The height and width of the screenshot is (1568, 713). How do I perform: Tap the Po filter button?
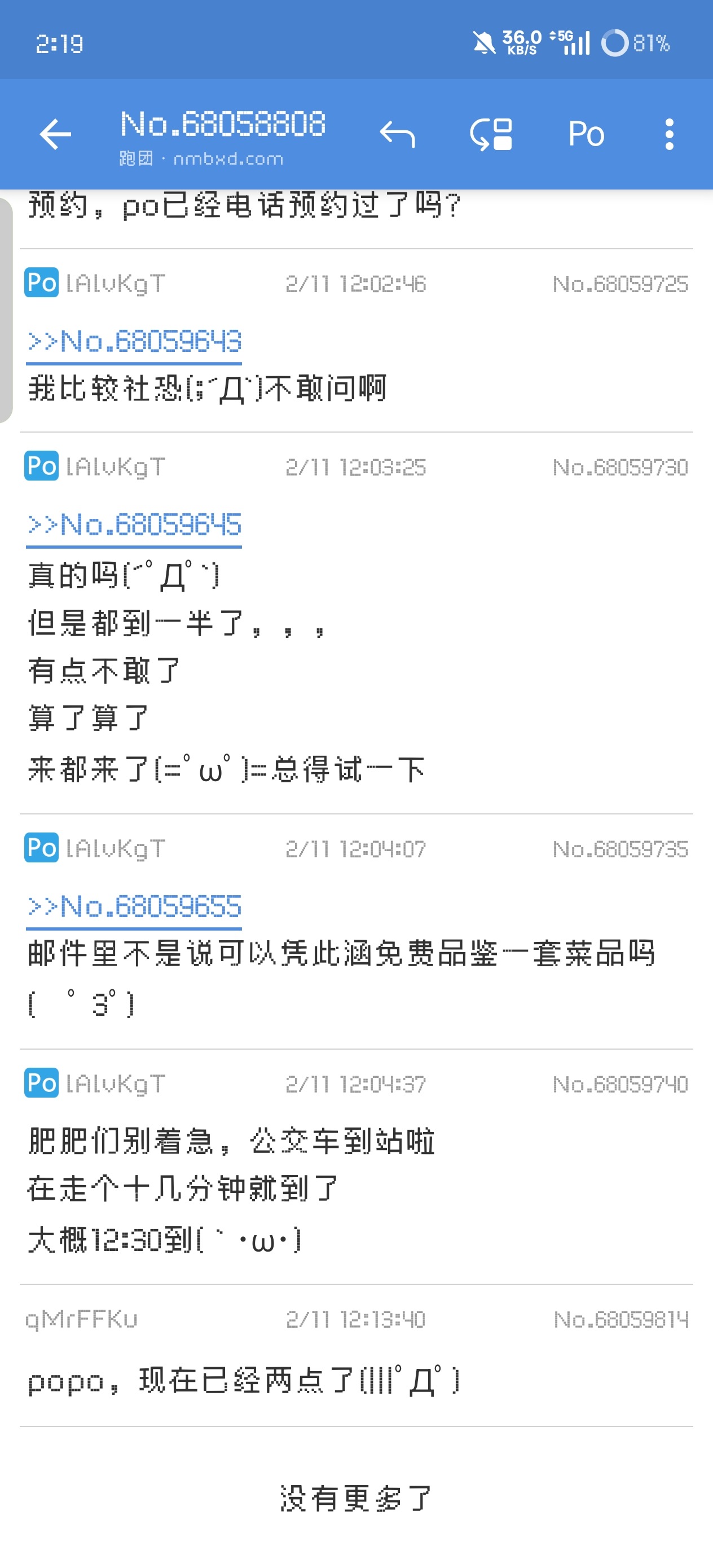click(586, 135)
